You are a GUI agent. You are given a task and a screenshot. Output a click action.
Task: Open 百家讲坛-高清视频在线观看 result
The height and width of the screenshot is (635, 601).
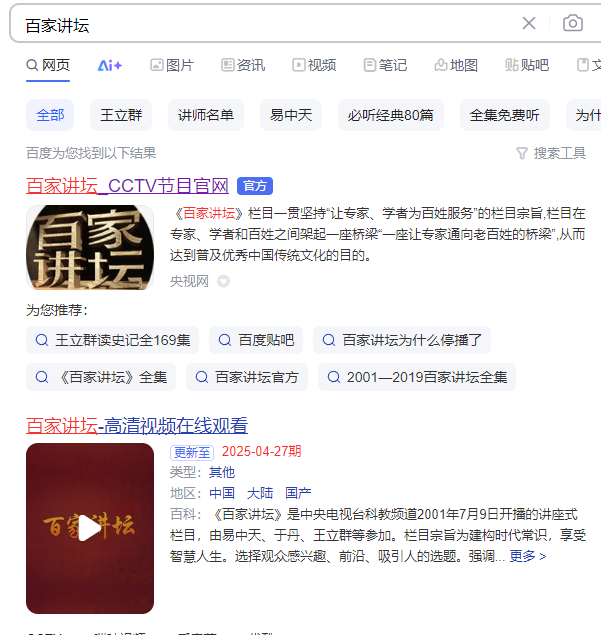pyautogui.click(x=137, y=425)
